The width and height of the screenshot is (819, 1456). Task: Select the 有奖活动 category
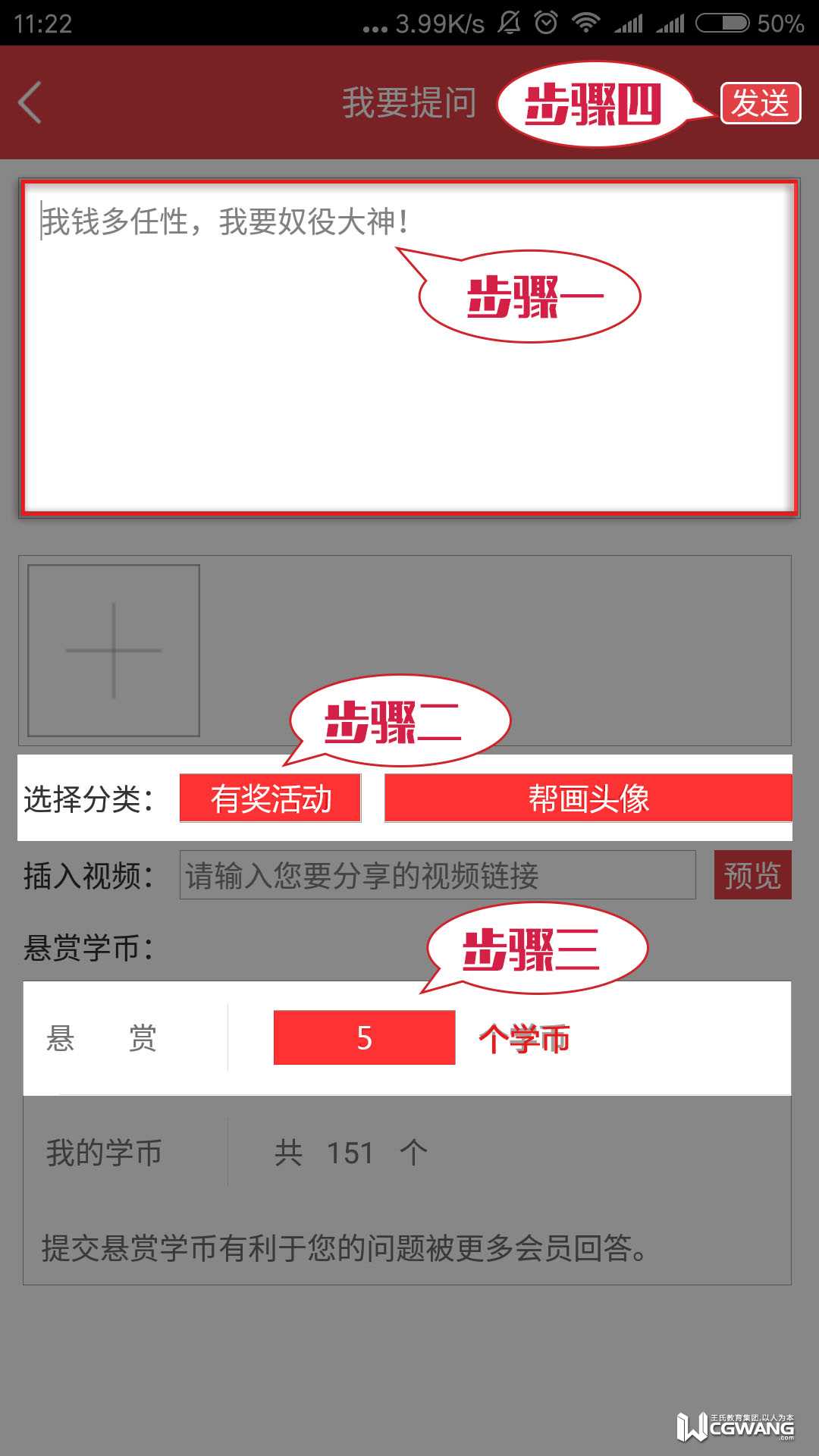click(270, 799)
